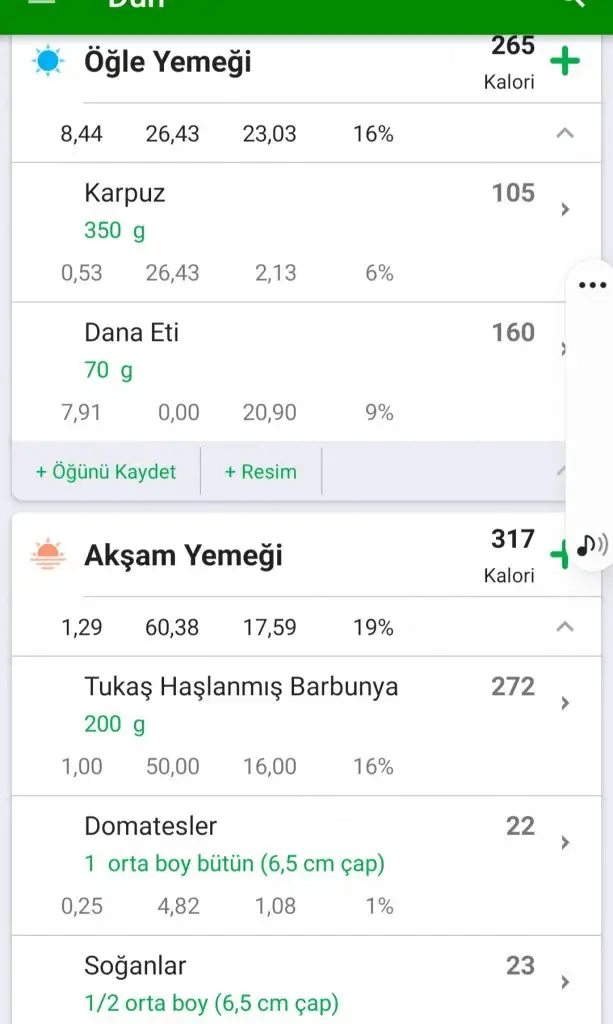Collapse the Akşam Yemeği nutrition summary
This screenshot has width=613, height=1024.
point(564,627)
